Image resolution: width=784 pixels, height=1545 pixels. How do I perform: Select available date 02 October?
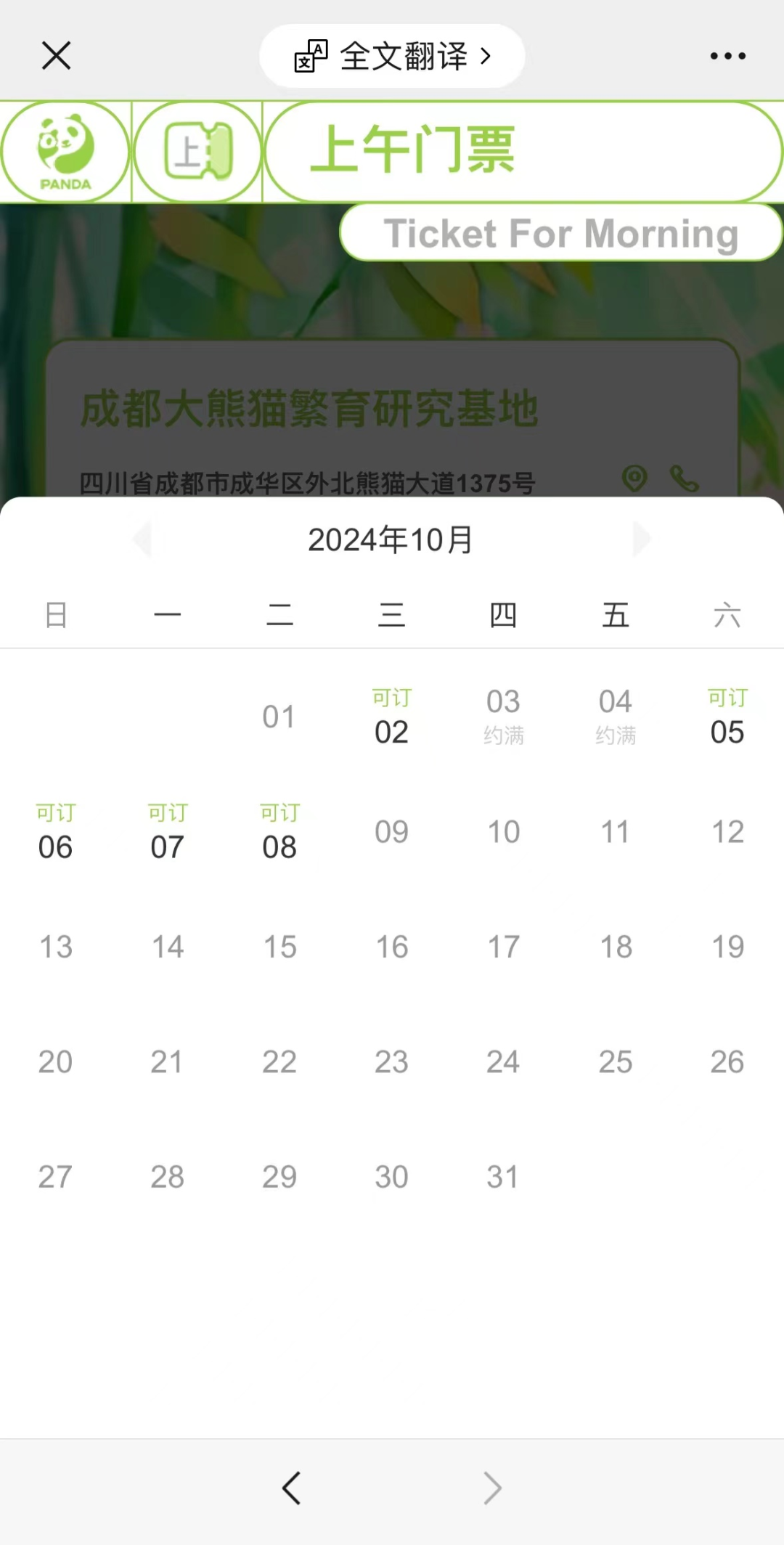click(391, 717)
